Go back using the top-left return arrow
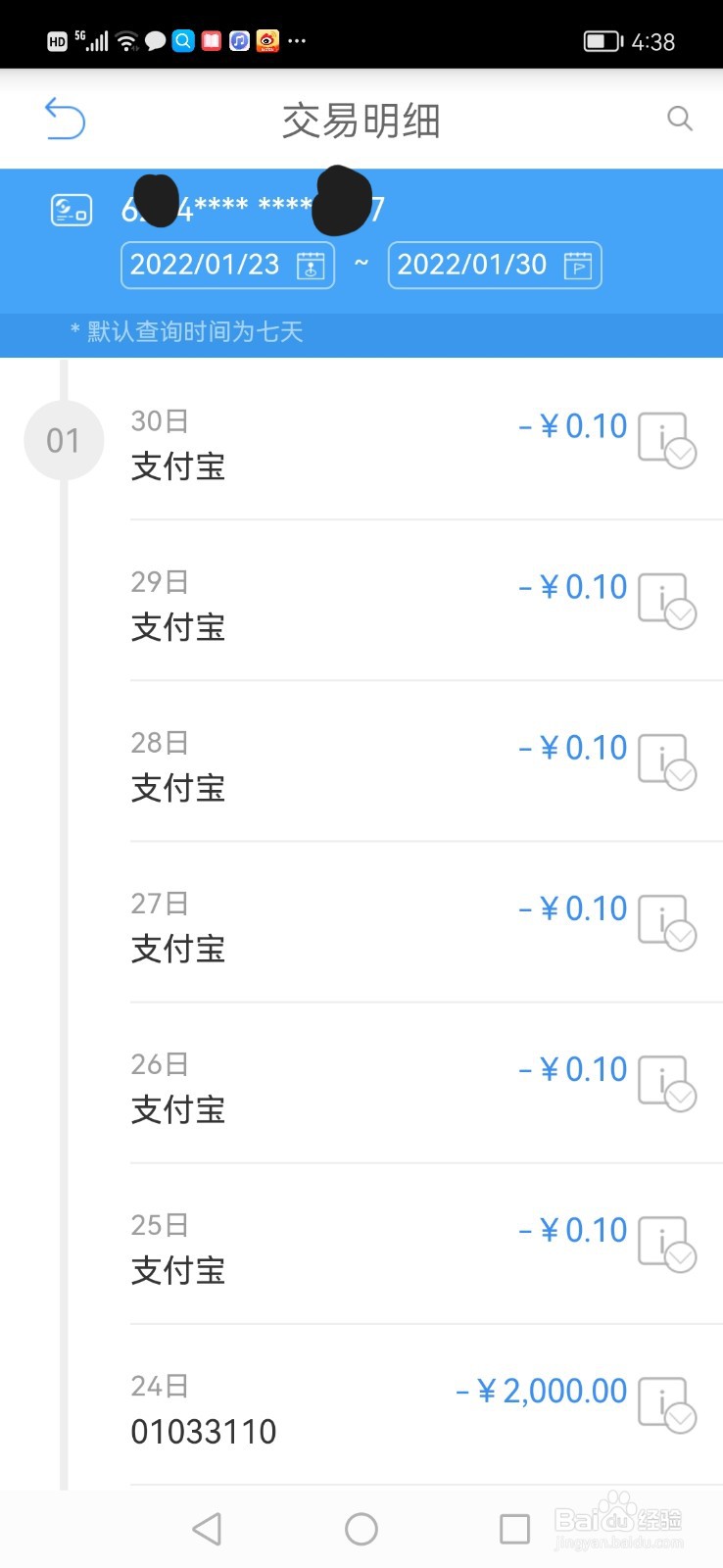 pos(66,119)
